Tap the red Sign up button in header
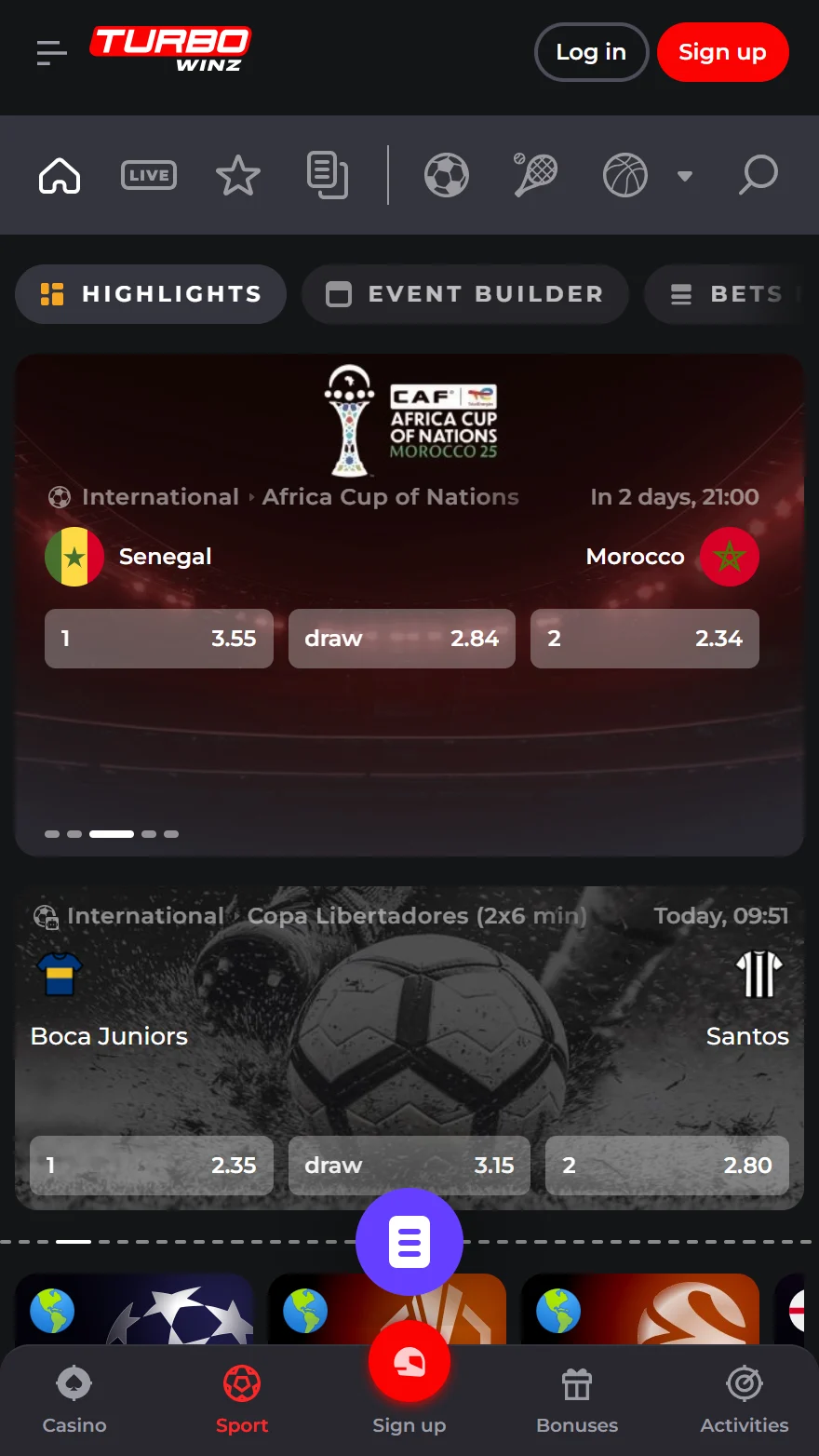The height and width of the screenshot is (1456, 819). click(x=722, y=52)
